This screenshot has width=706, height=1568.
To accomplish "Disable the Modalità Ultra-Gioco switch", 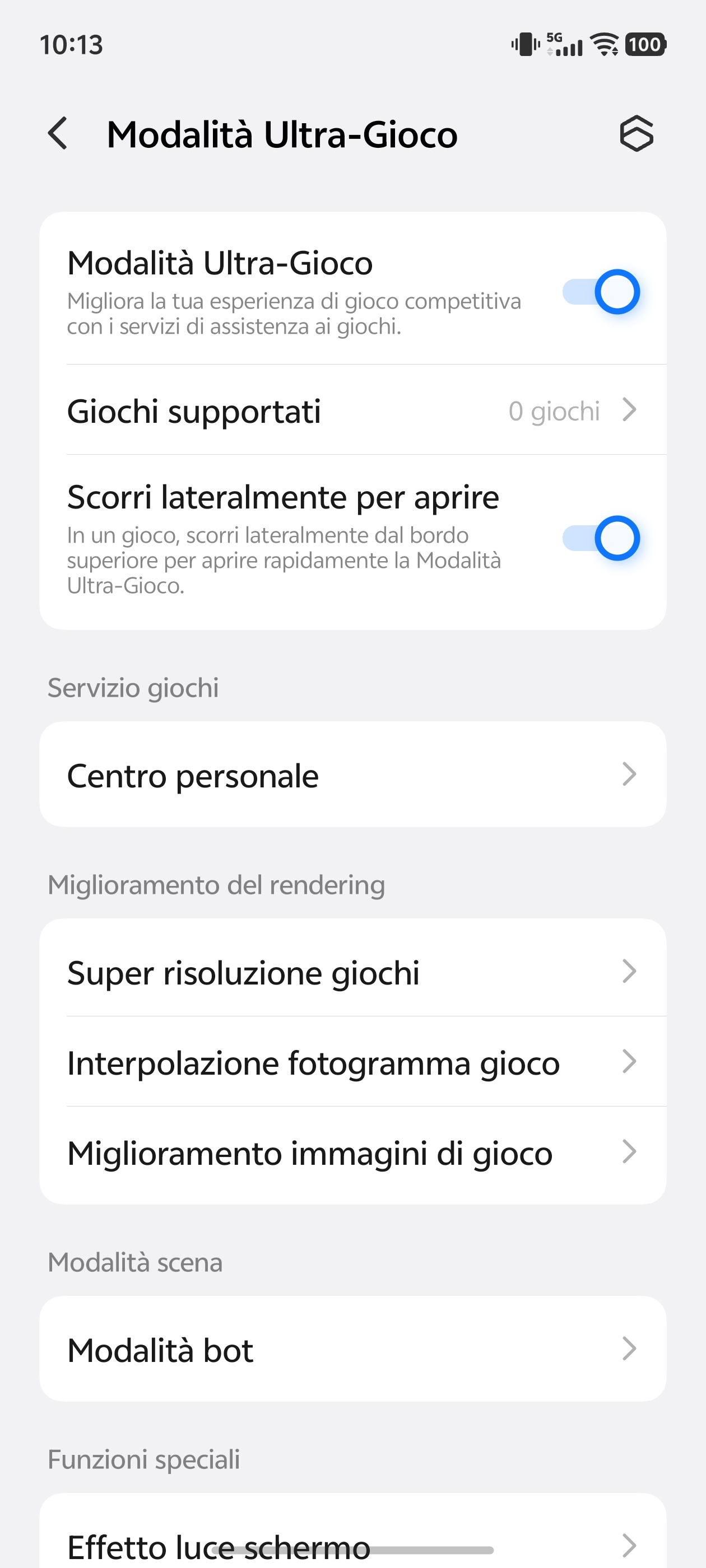I will pyautogui.click(x=601, y=292).
